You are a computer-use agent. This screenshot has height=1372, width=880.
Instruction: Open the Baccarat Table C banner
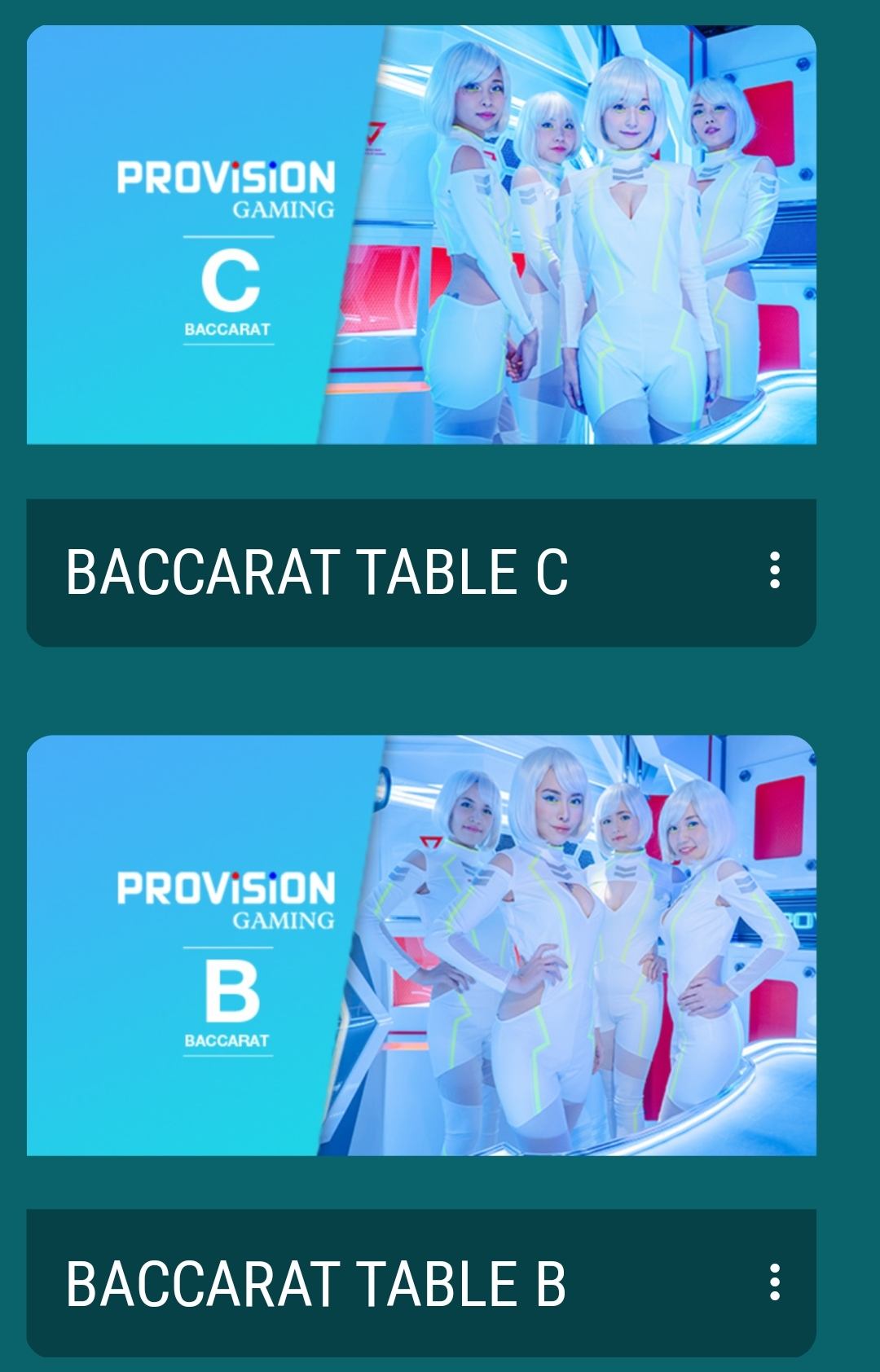pyautogui.click(x=421, y=235)
